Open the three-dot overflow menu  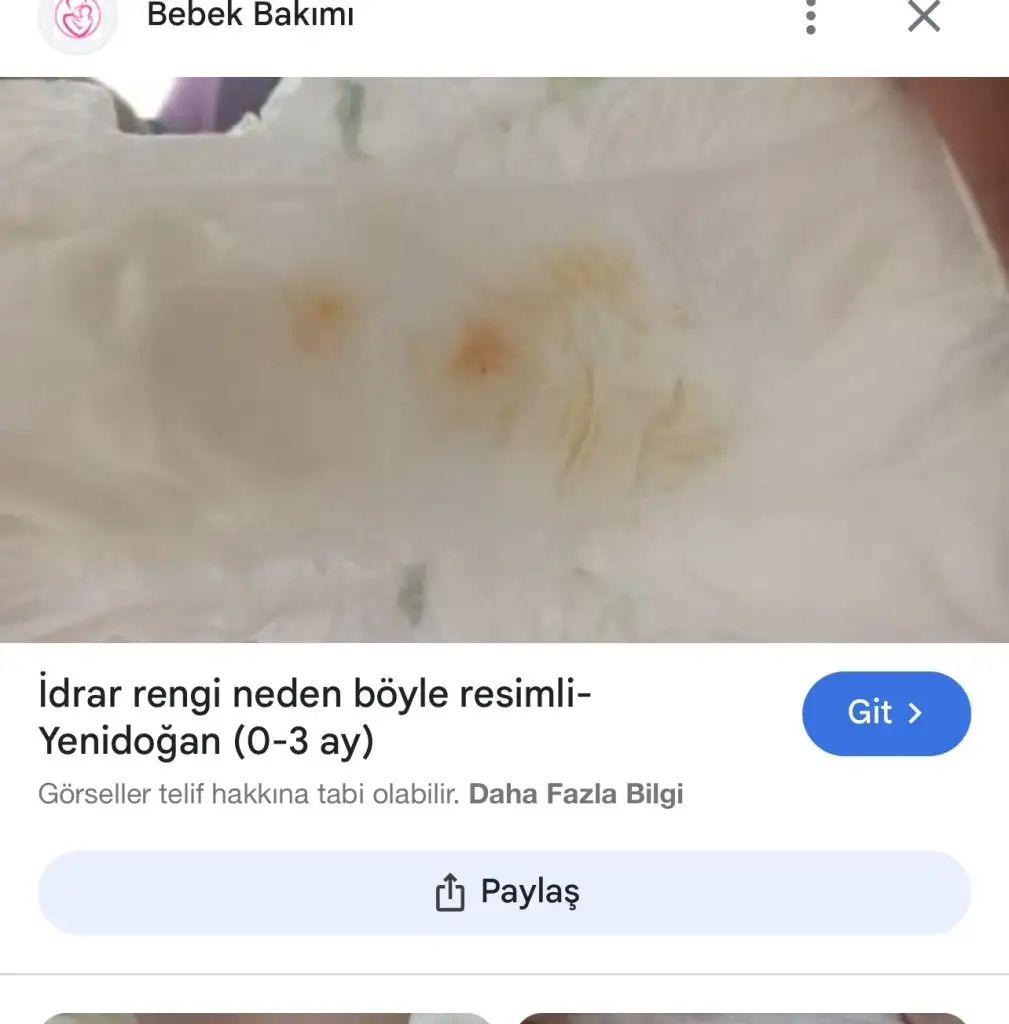[810, 17]
